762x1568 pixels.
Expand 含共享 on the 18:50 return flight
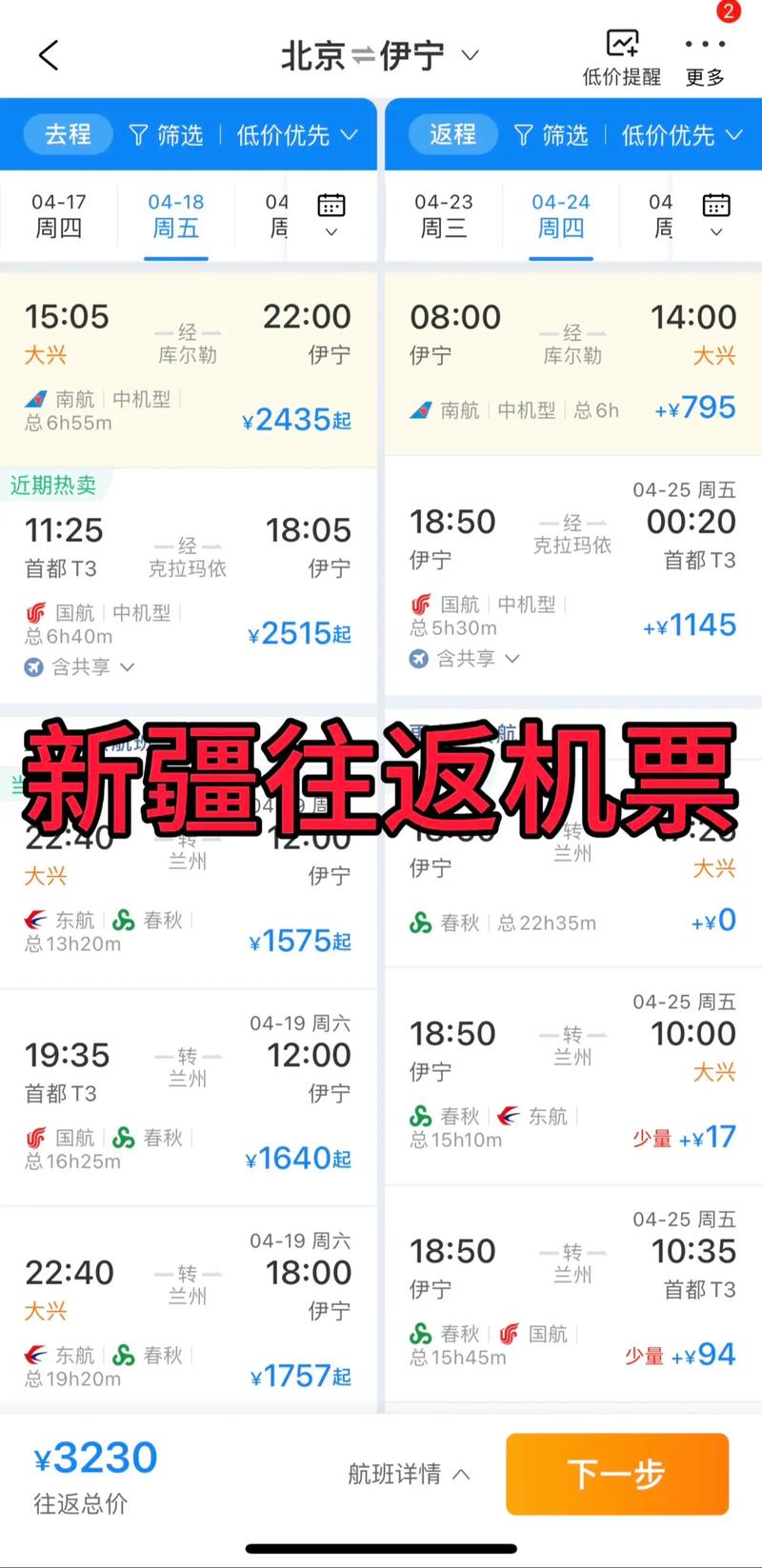pyautogui.click(x=465, y=658)
